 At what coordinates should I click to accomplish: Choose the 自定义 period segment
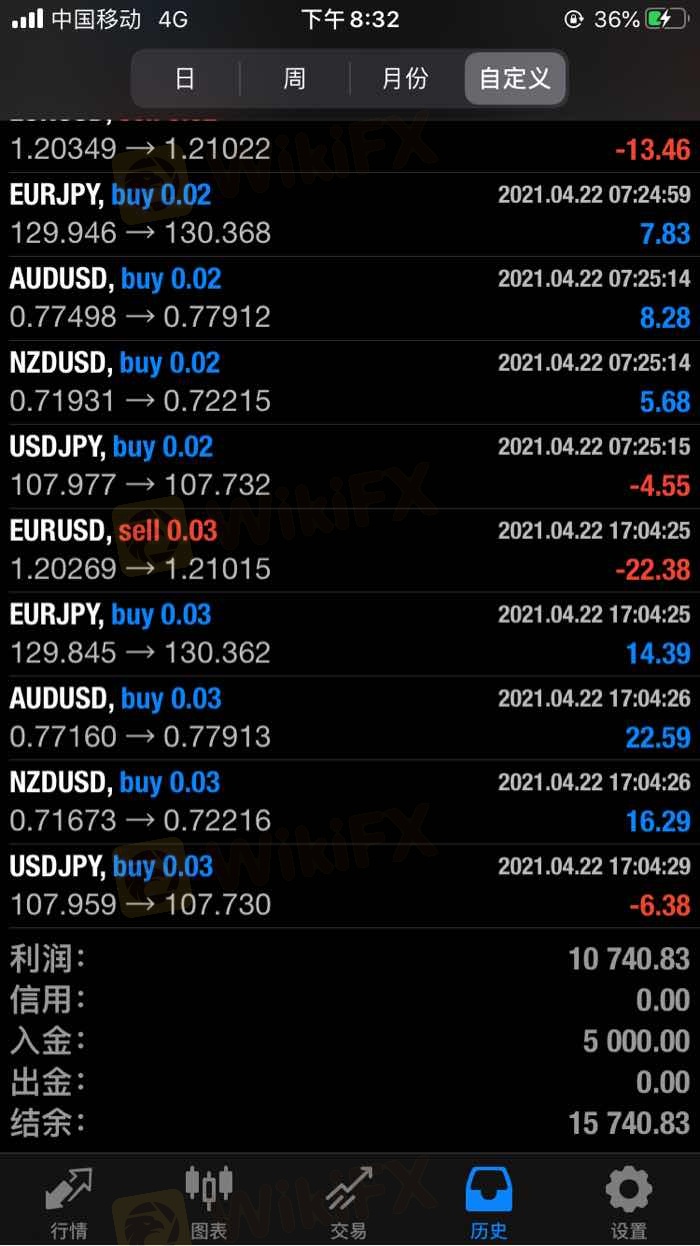515,79
